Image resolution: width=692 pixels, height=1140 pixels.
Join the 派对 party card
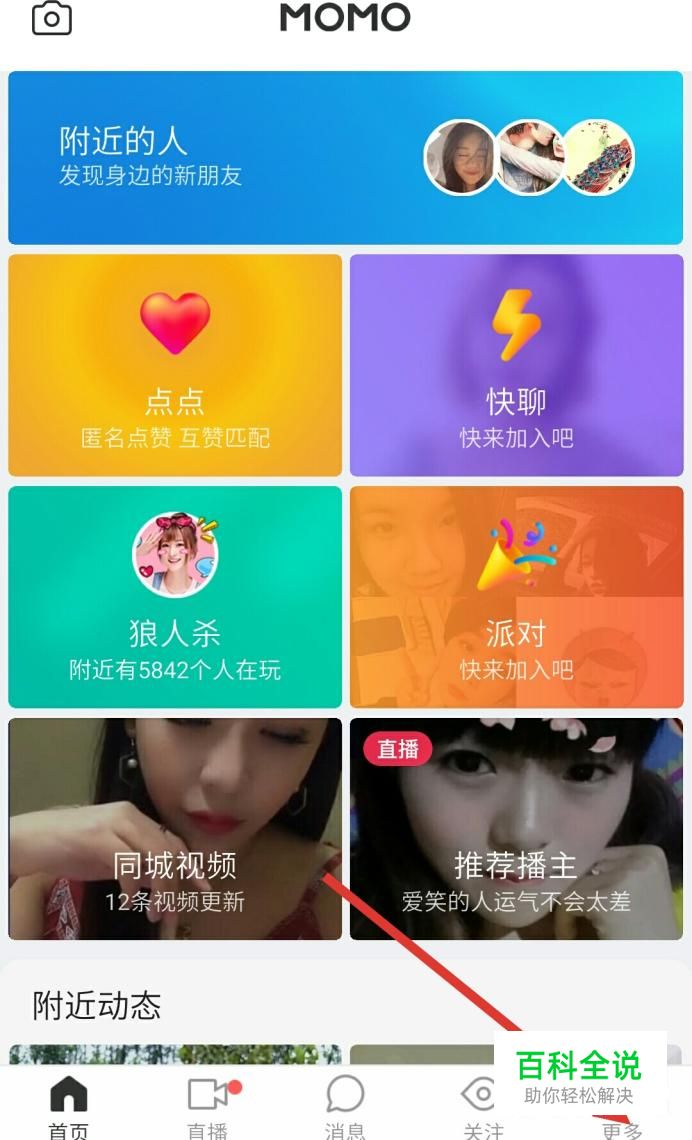click(x=516, y=597)
